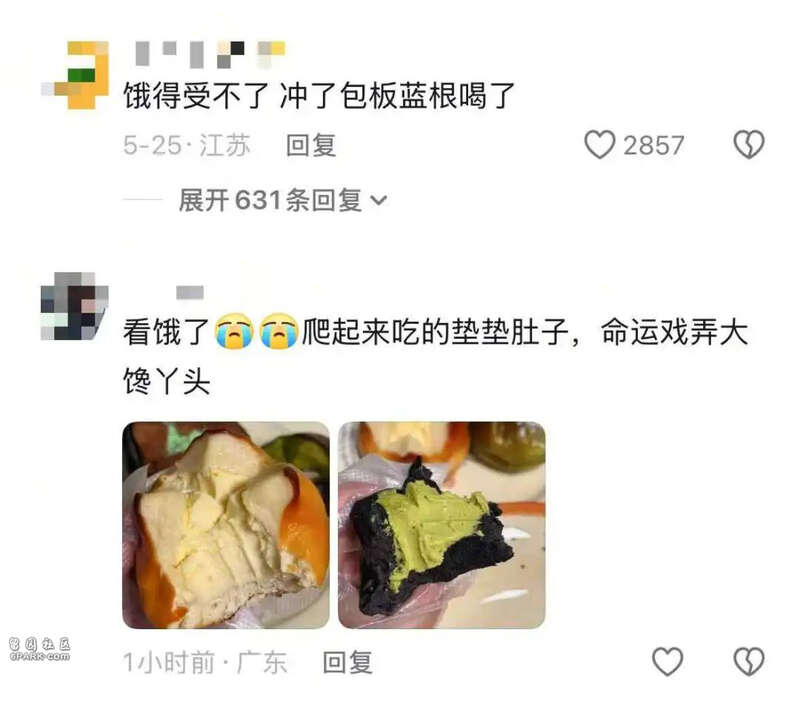Screen dimensions: 800x710
Task: Like the 板蓝根 comment from 江苏
Action: (x=600, y=146)
